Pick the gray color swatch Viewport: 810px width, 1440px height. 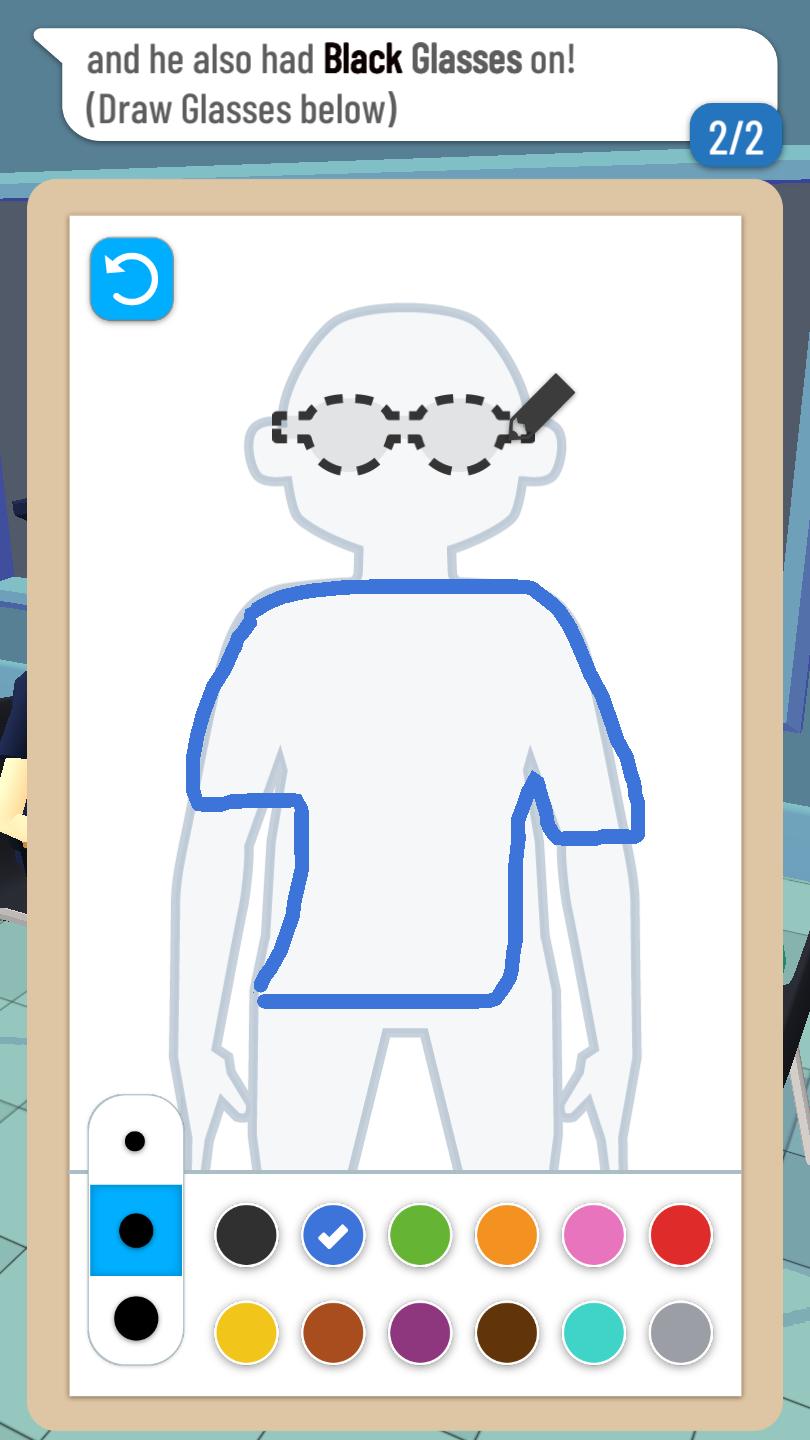(x=681, y=1332)
